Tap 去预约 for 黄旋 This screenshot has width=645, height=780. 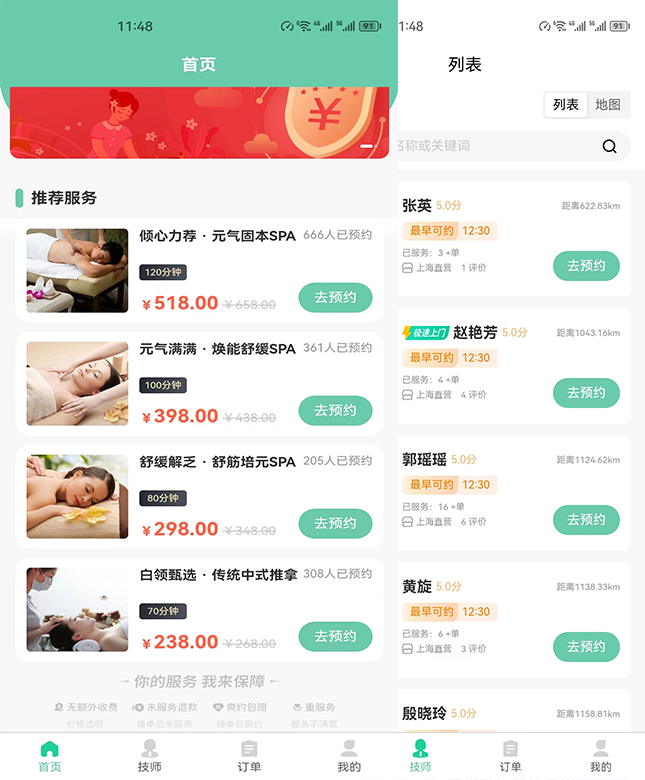[586, 647]
